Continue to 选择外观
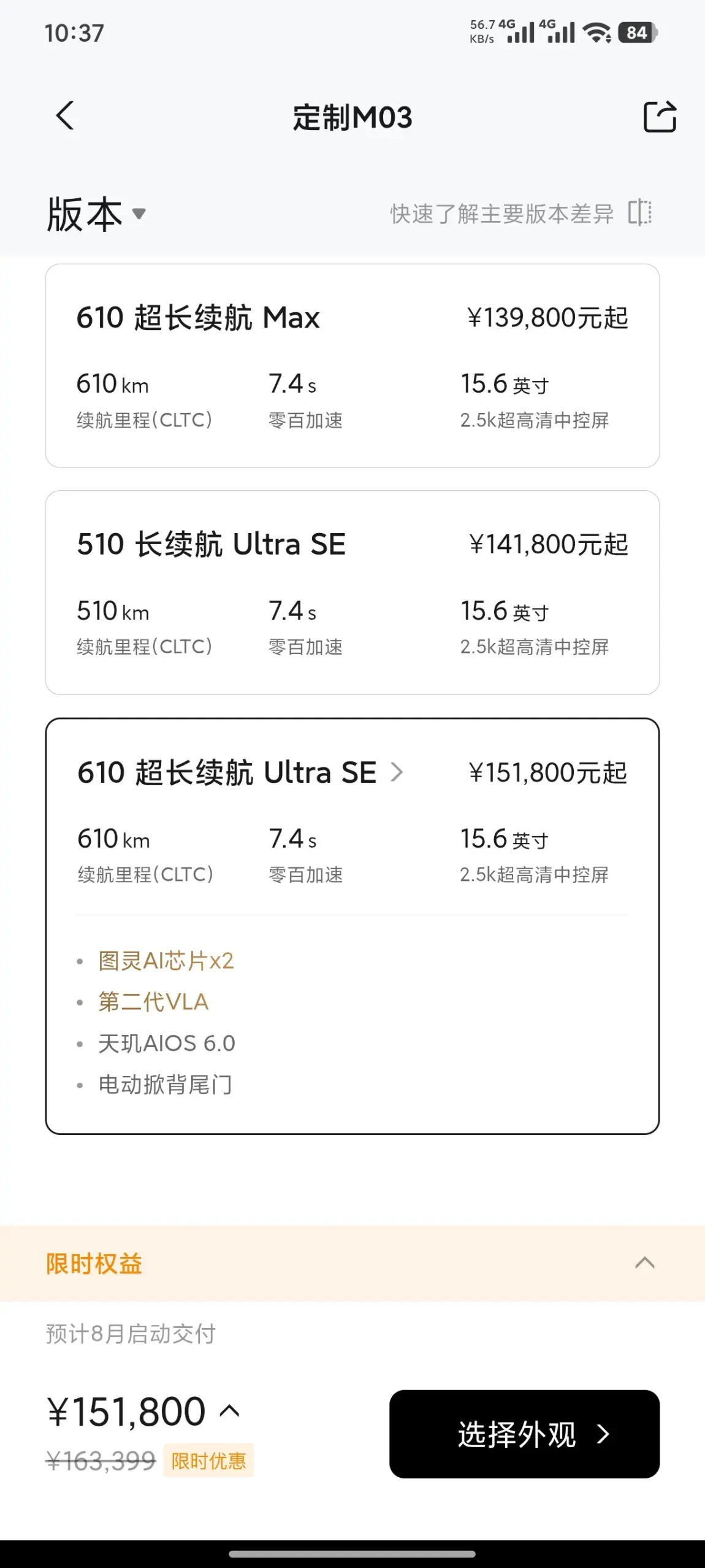The width and height of the screenshot is (705, 1568). click(524, 1434)
